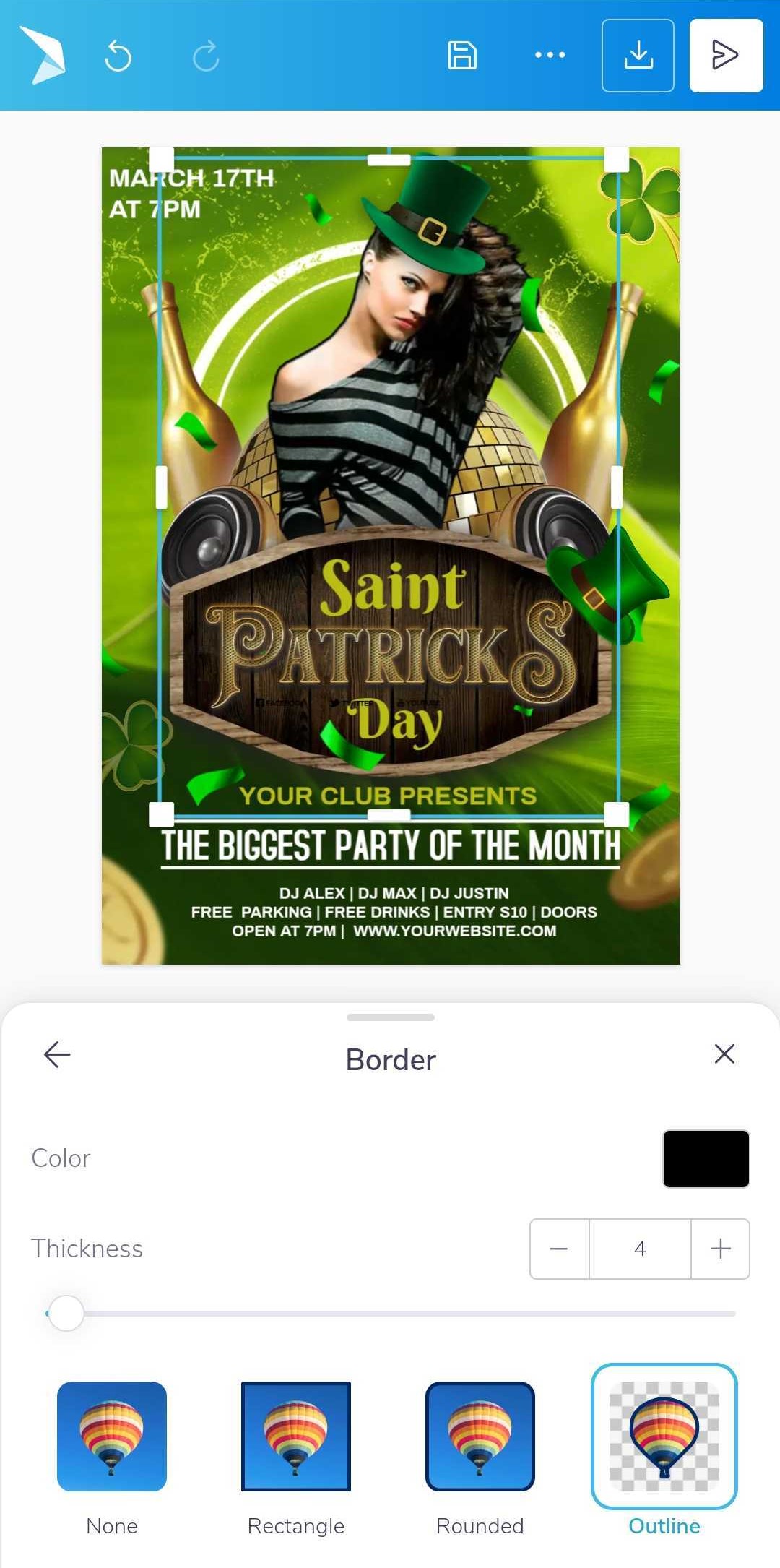Choose the Rectangle border style
The height and width of the screenshot is (1568, 780).
pos(296,1436)
